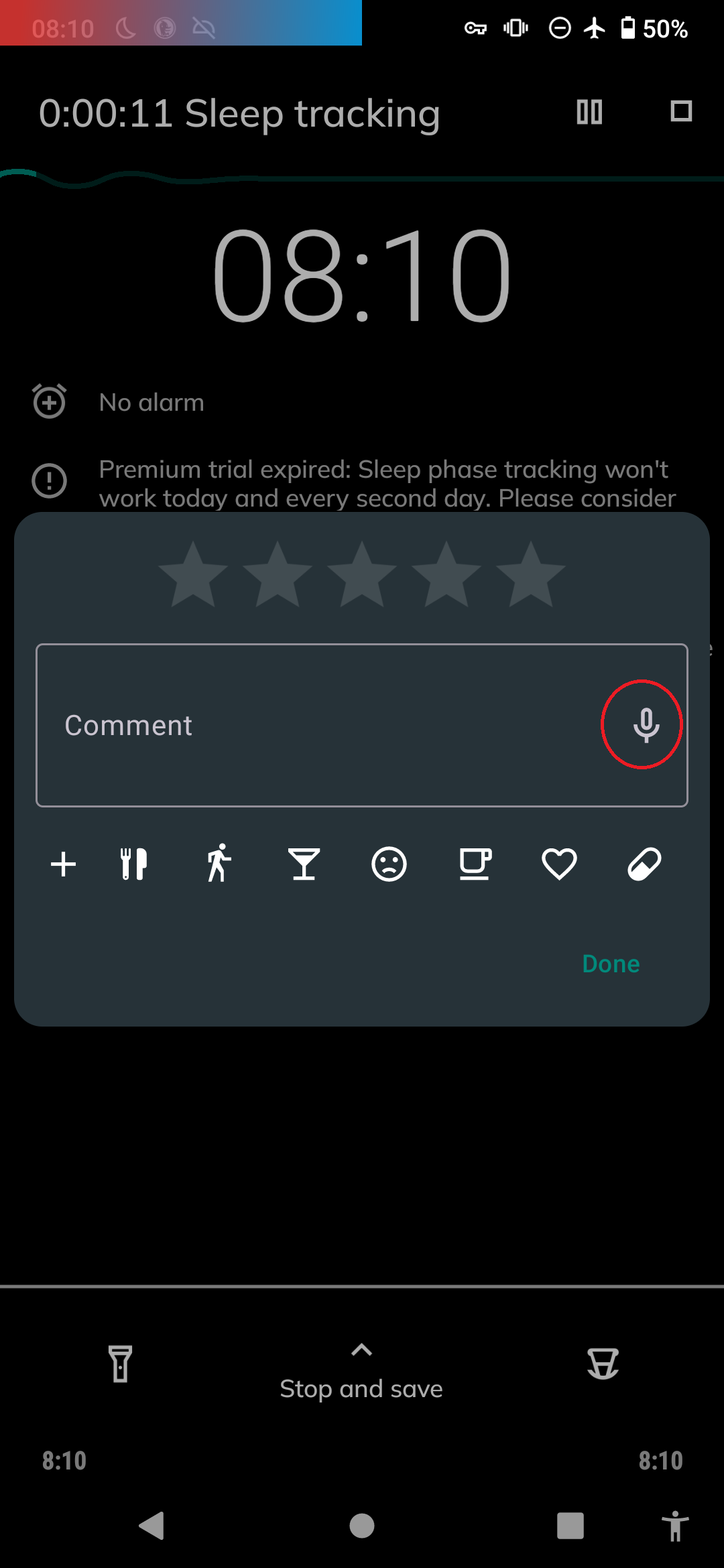Add the coffee cup tag
This screenshot has height=1568, width=724.
point(475,864)
